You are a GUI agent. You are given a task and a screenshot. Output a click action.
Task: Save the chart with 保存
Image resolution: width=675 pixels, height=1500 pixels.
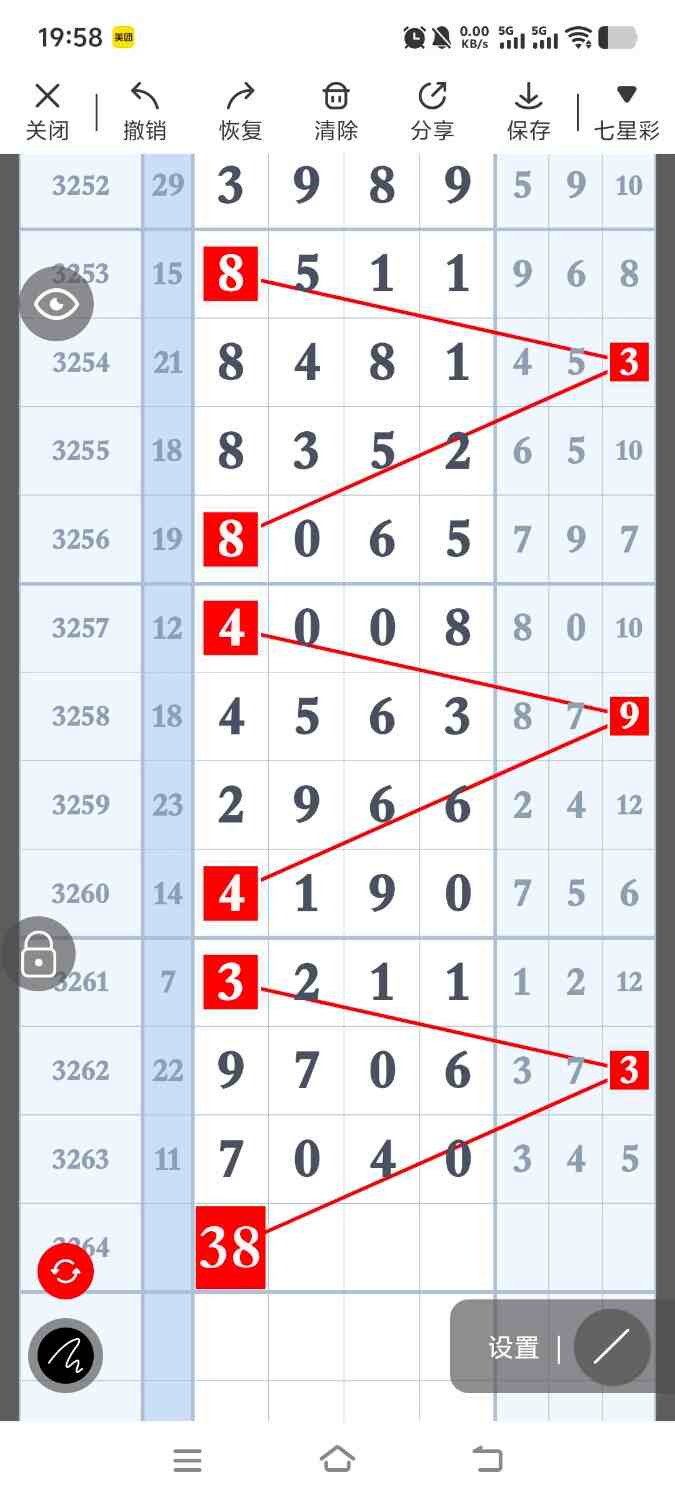click(x=528, y=110)
